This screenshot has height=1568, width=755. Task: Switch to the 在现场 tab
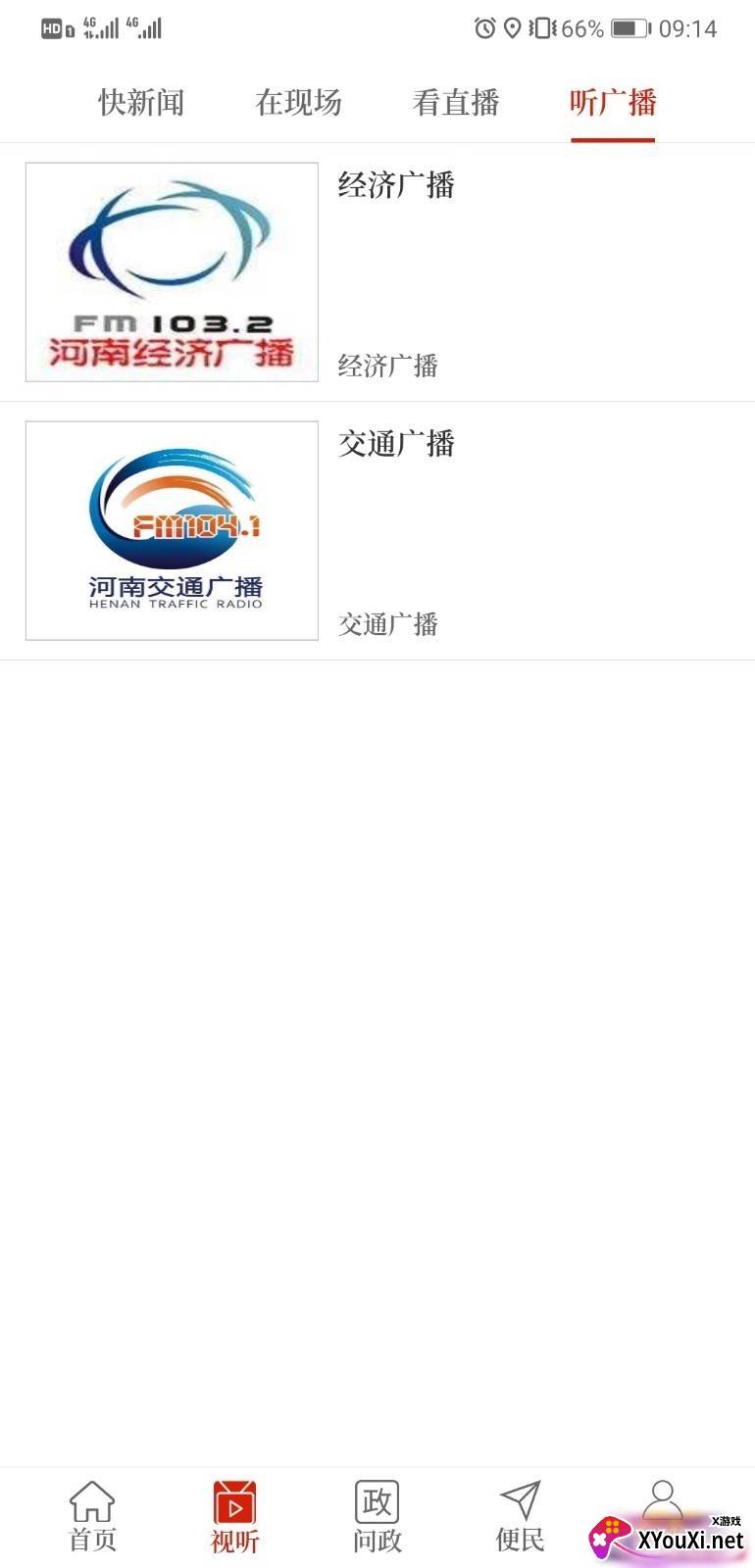[298, 102]
